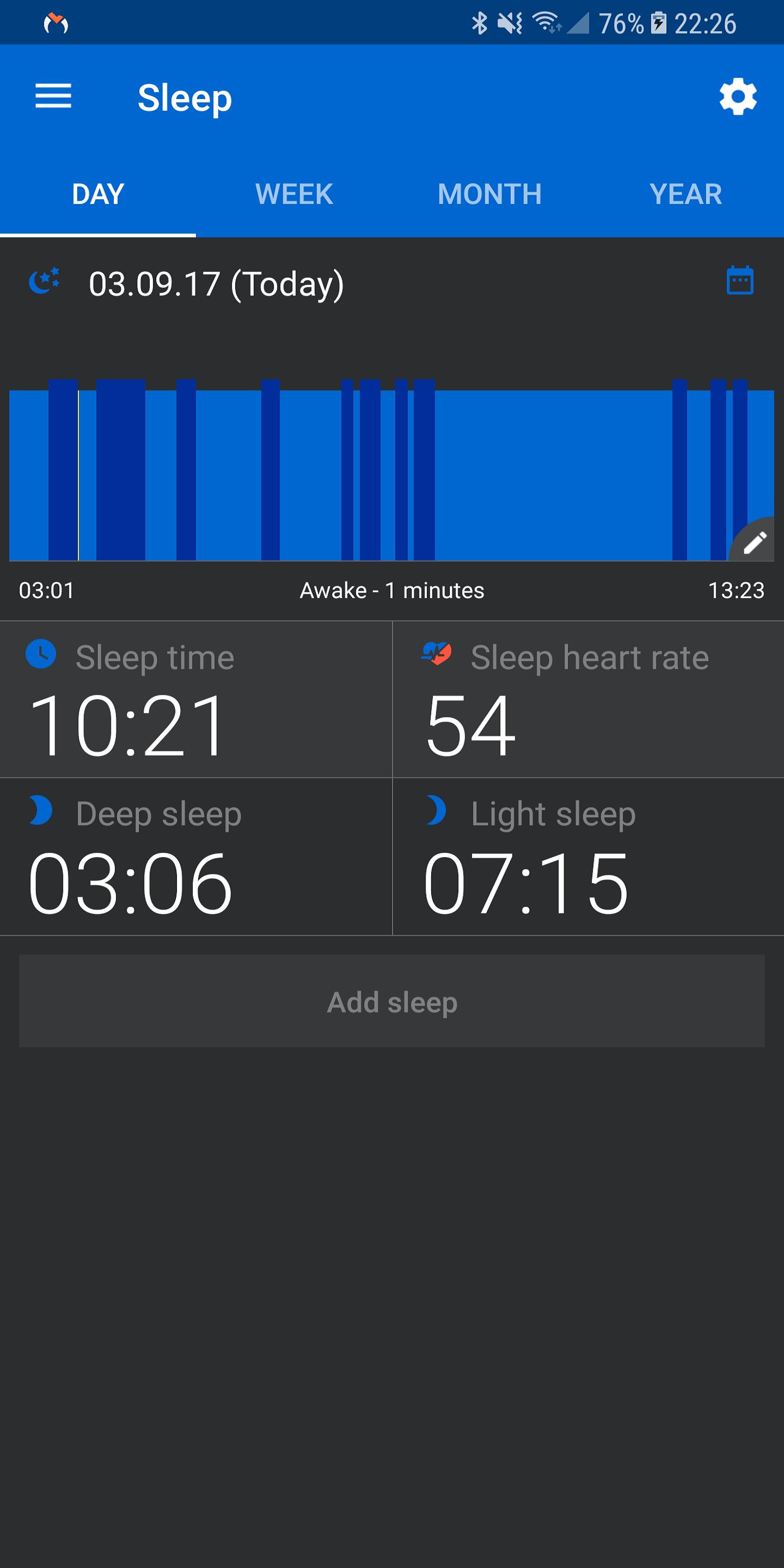Open sleep settings gear

coord(738,96)
